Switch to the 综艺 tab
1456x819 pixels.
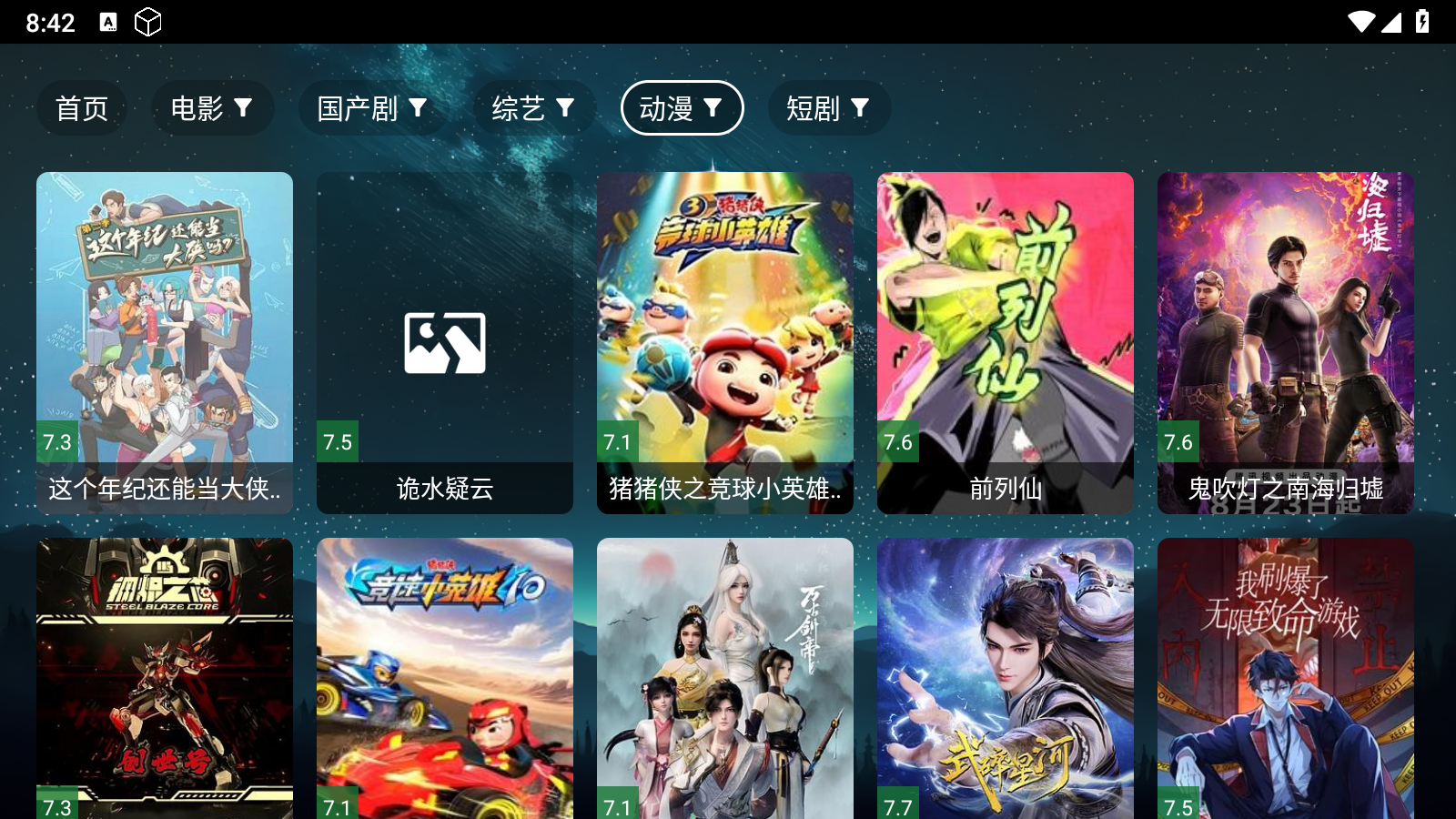[x=533, y=108]
